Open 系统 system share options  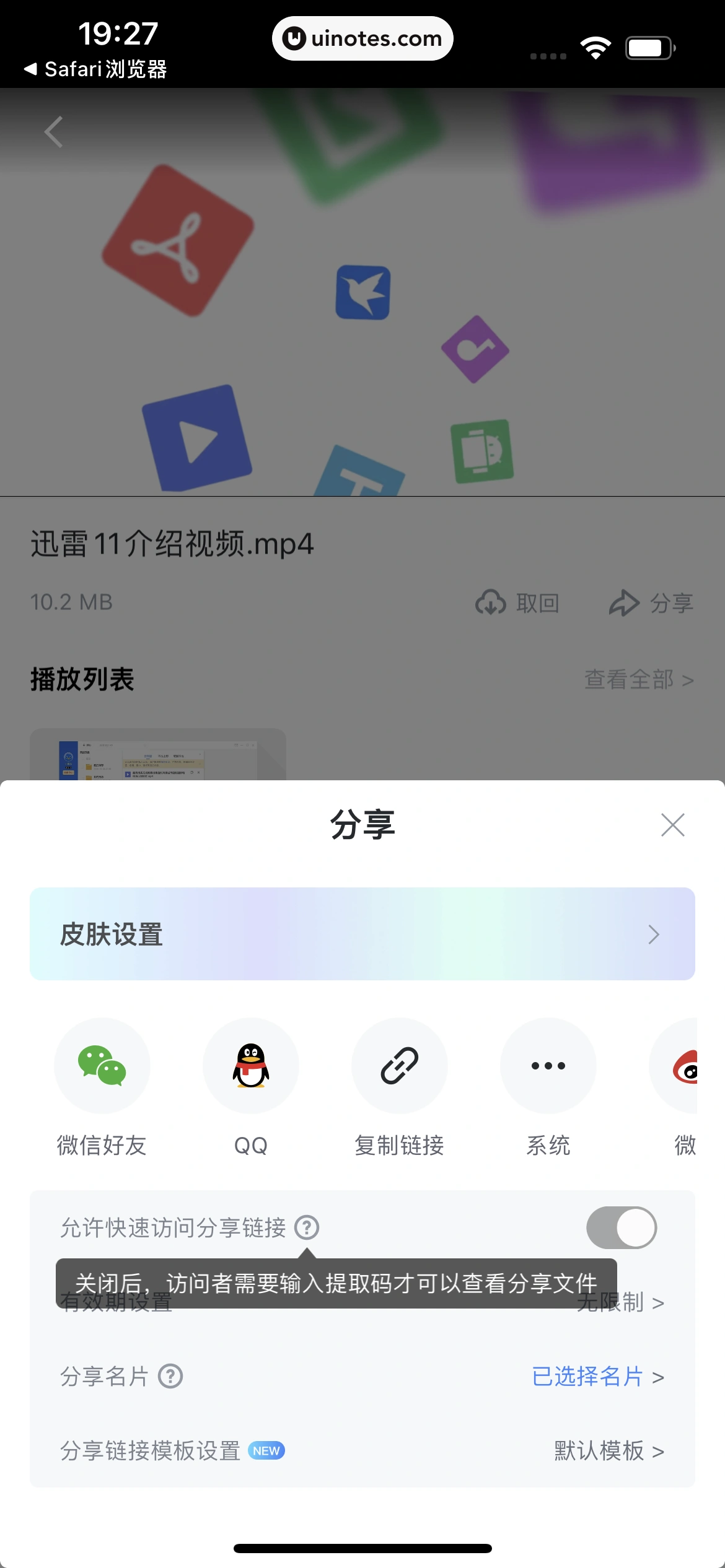[x=548, y=1066]
